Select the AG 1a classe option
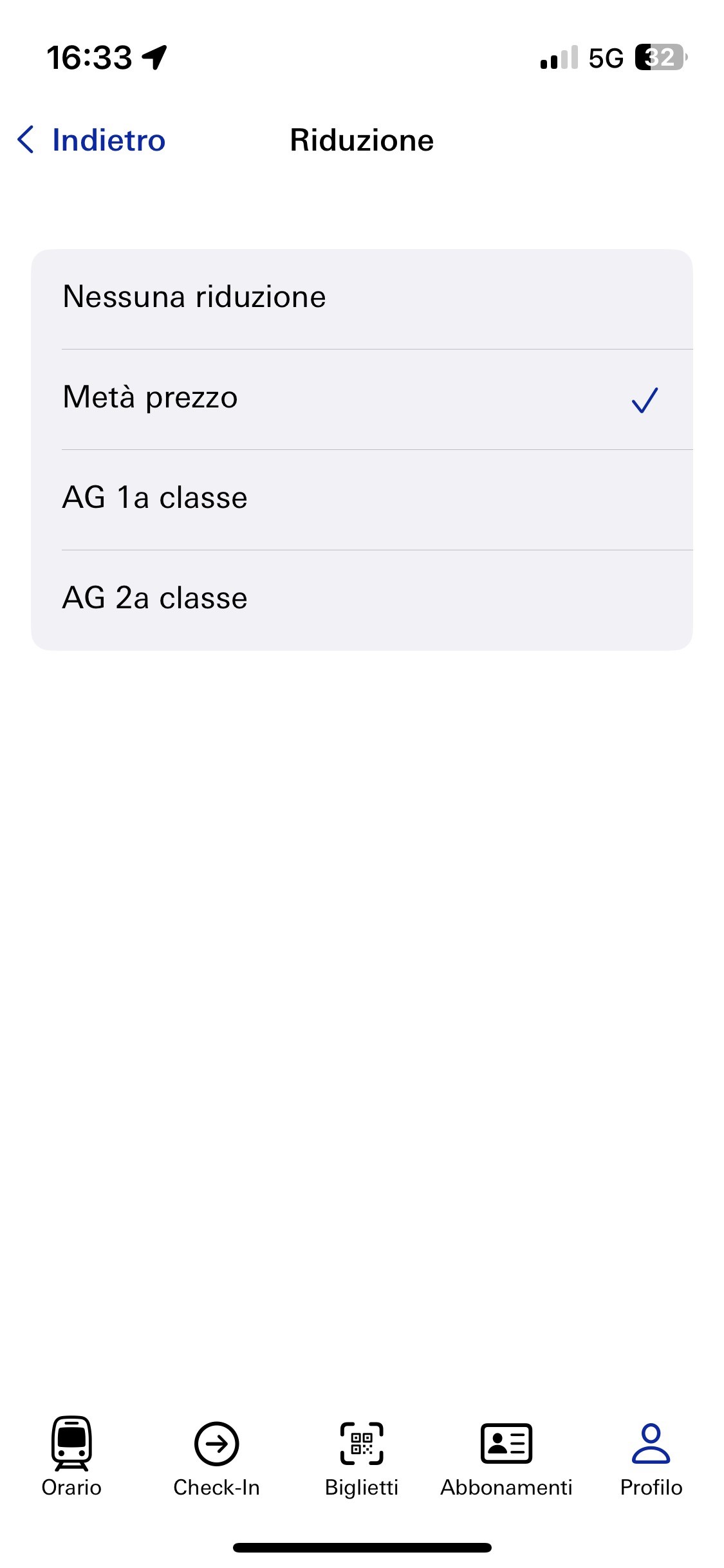The height and width of the screenshot is (1568, 724). coord(154,497)
